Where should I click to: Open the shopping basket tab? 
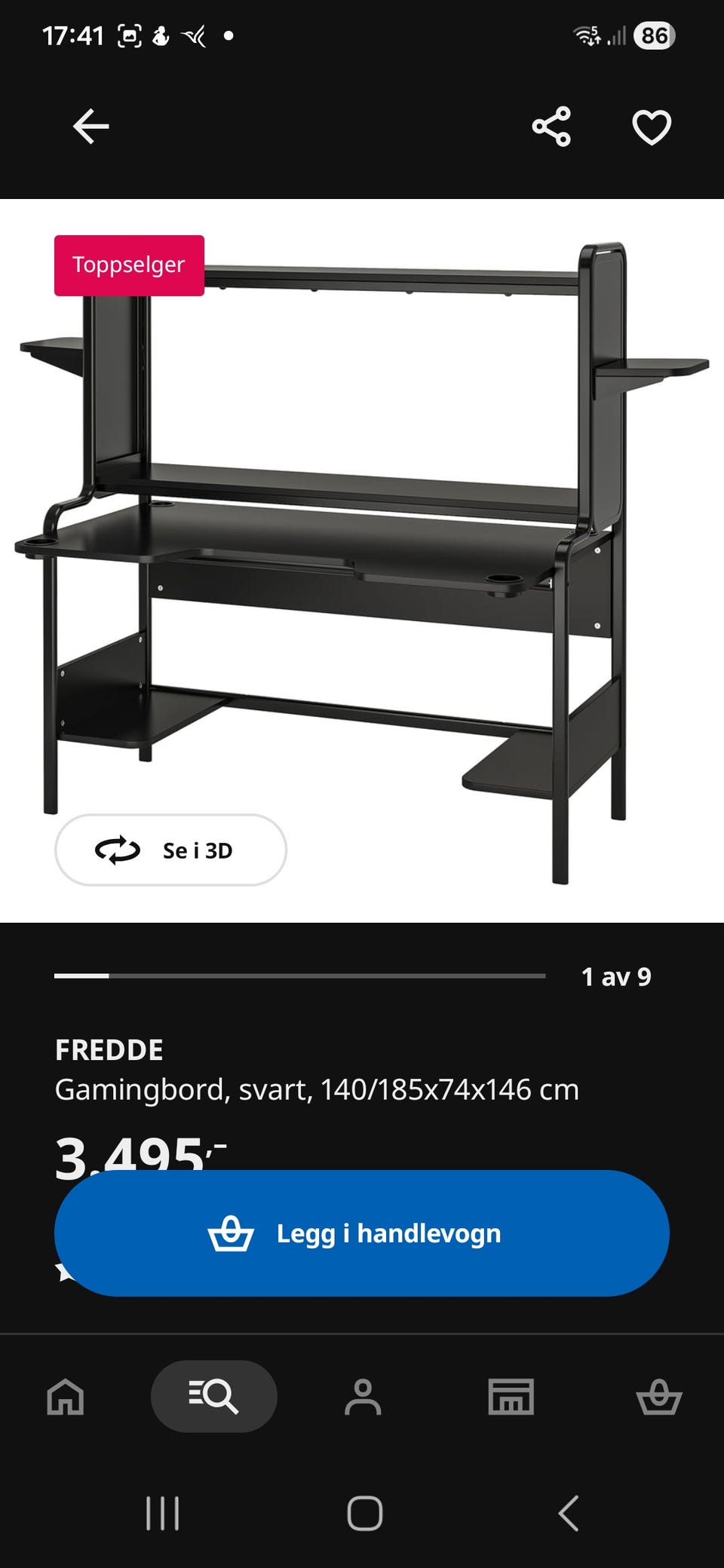[659, 1397]
